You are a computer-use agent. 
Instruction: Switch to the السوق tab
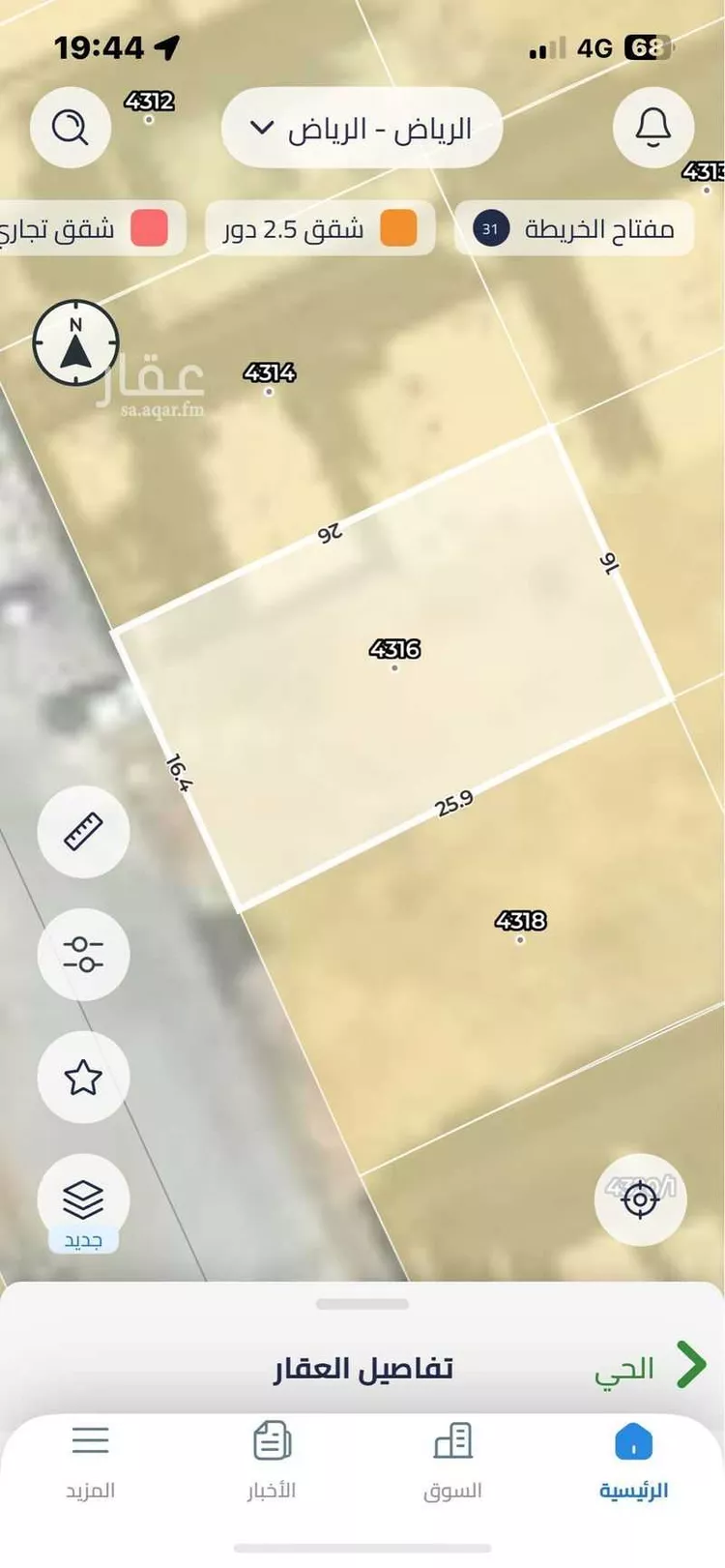pos(452,1461)
